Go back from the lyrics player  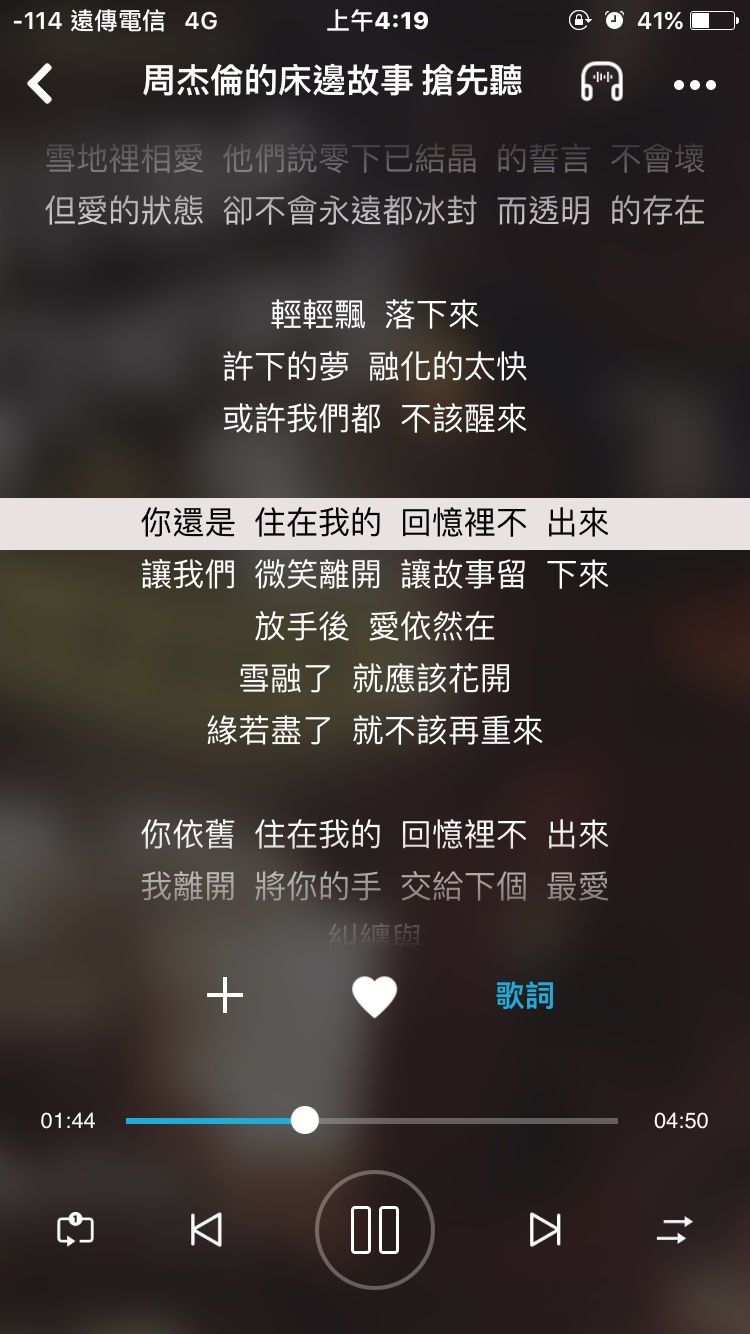click(40, 84)
